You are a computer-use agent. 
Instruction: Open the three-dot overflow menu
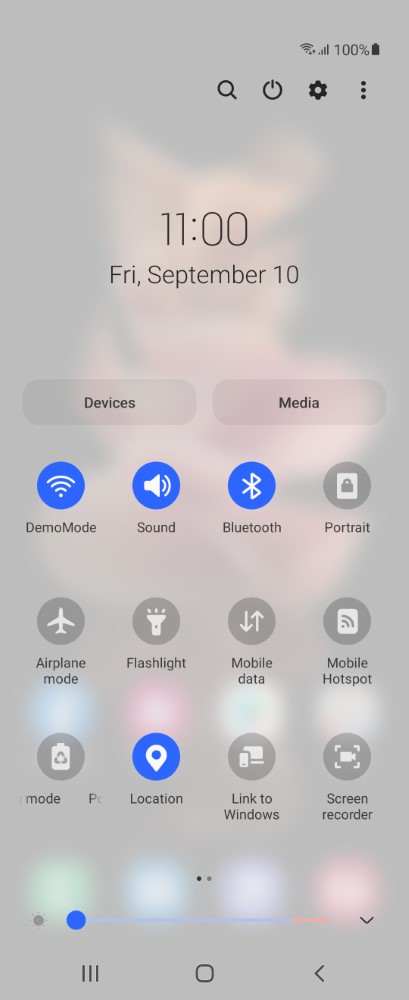coord(363,90)
